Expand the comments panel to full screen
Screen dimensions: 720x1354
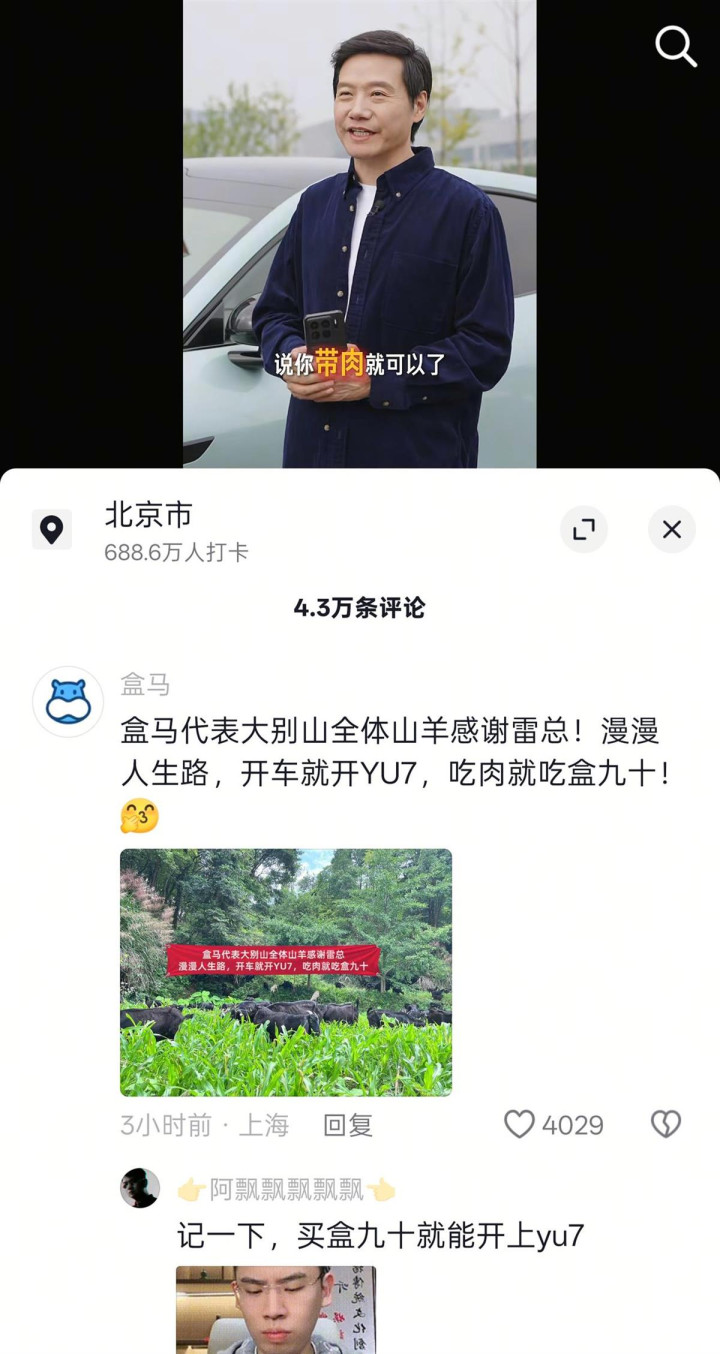click(584, 529)
